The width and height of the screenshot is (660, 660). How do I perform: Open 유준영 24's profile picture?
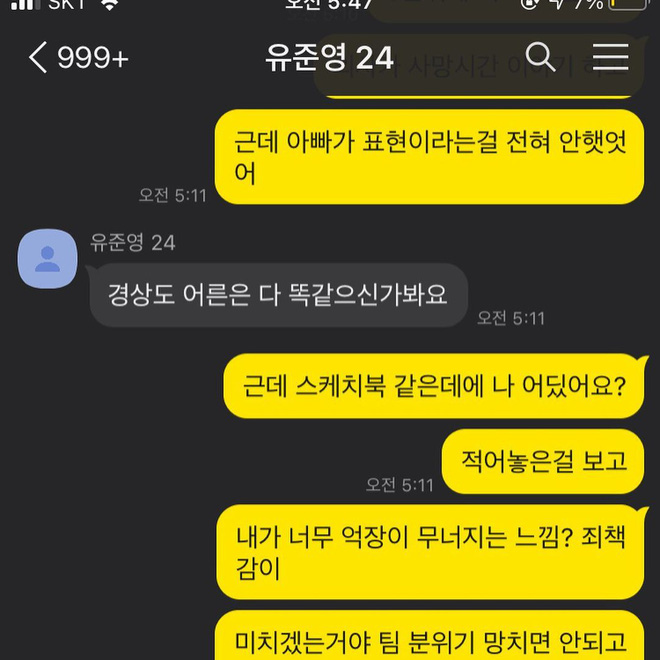click(x=47, y=259)
